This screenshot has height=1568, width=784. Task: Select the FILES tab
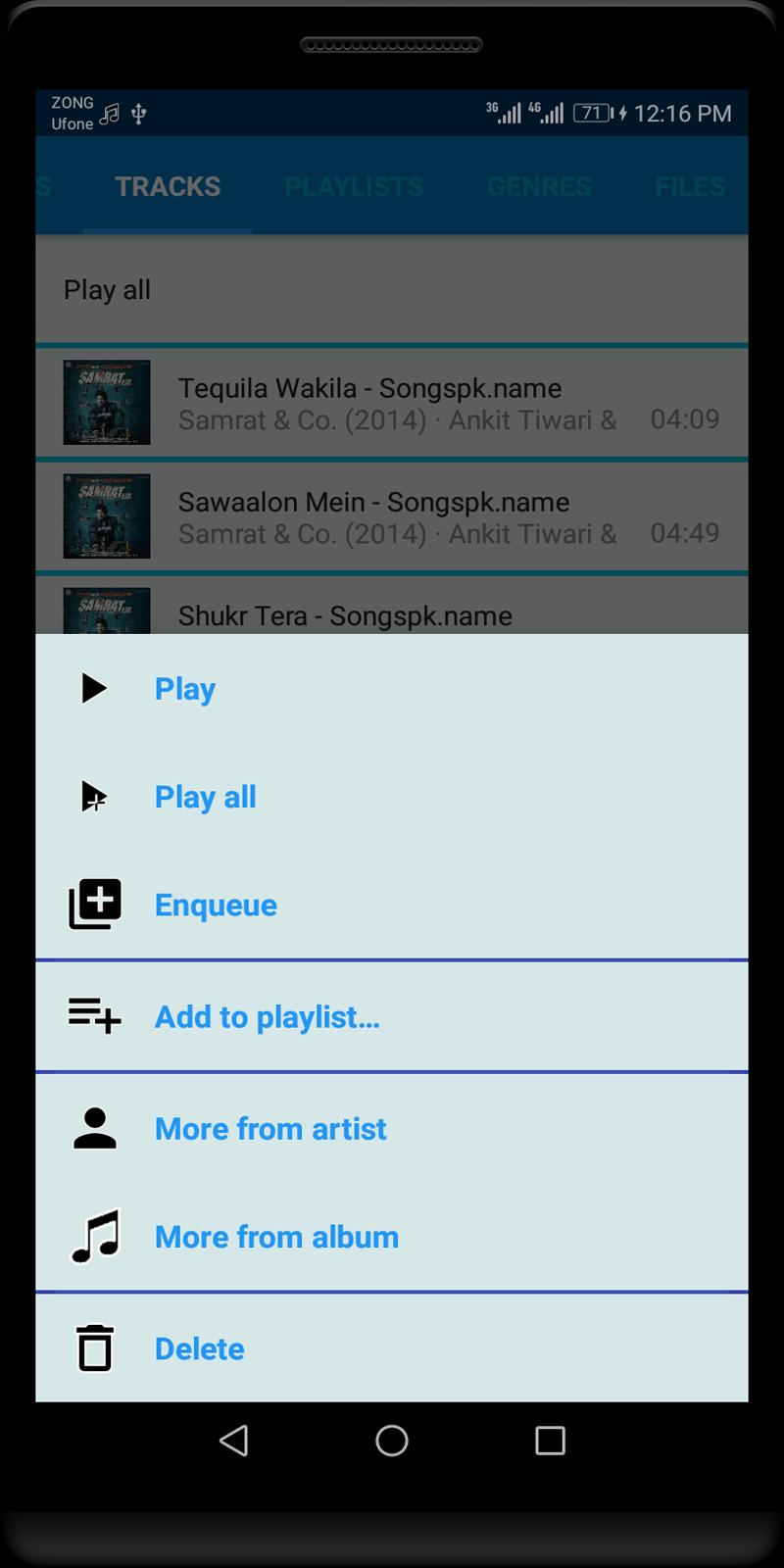[x=690, y=186]
